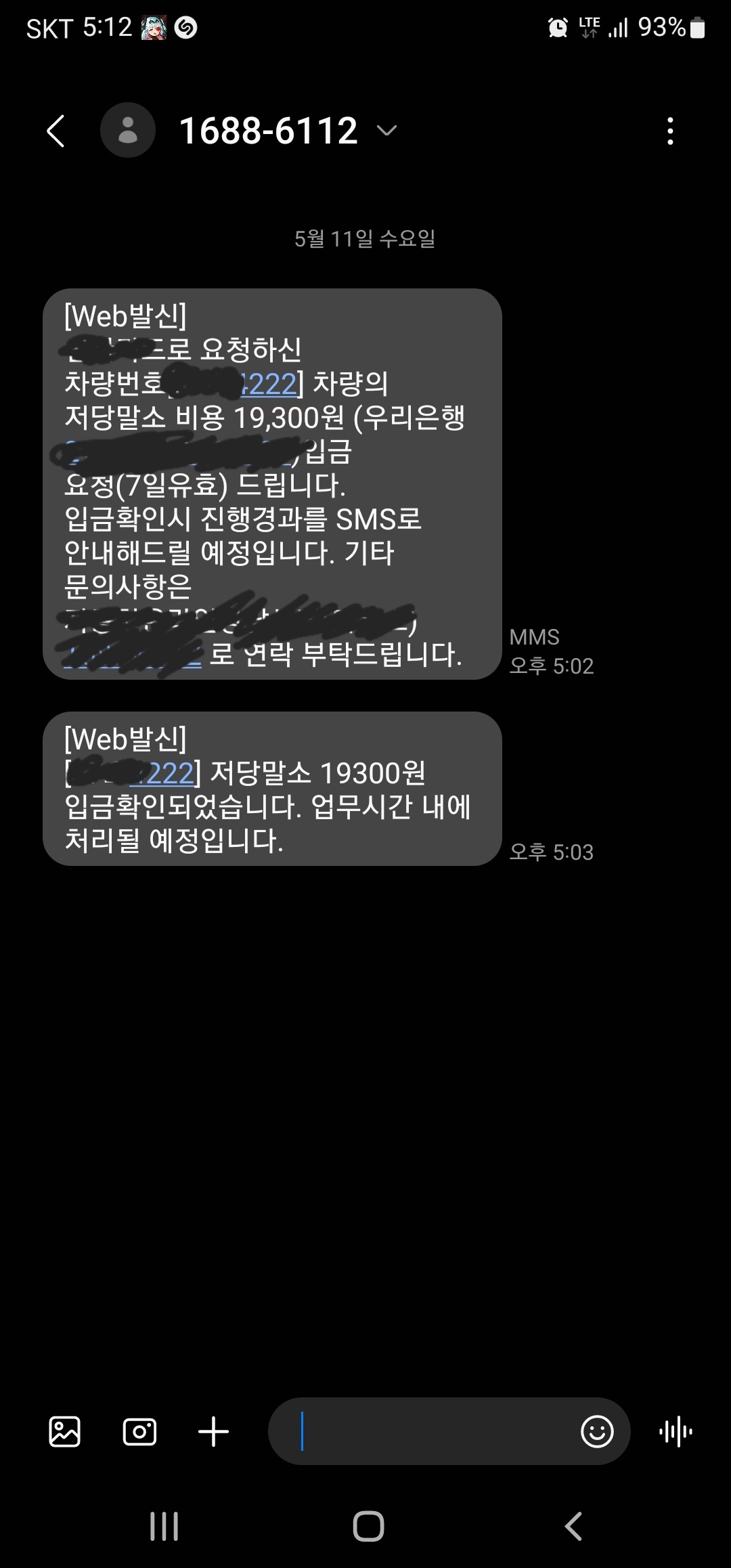Open the contact avatar profile
Screen dimensions: 731x1568
[x=128, y=130]
